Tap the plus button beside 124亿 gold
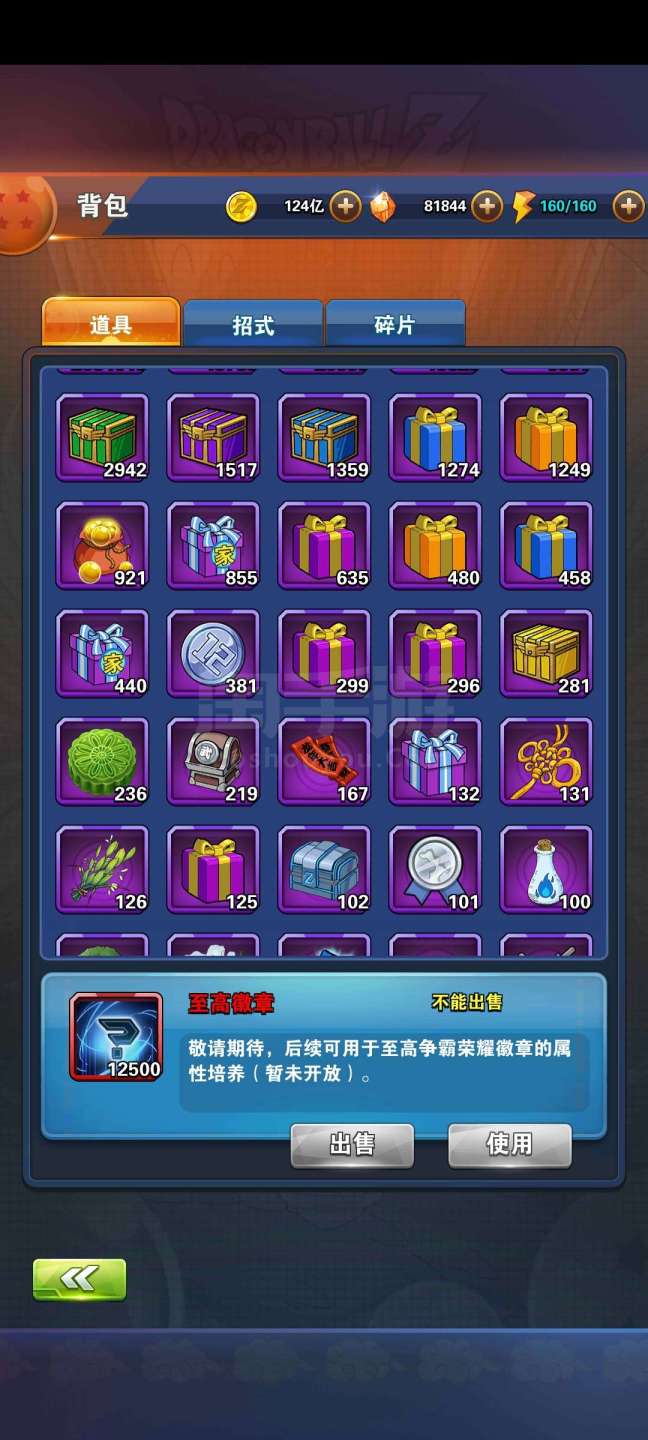The height and width of the screenshot is (1440, 648). [345, 206]
